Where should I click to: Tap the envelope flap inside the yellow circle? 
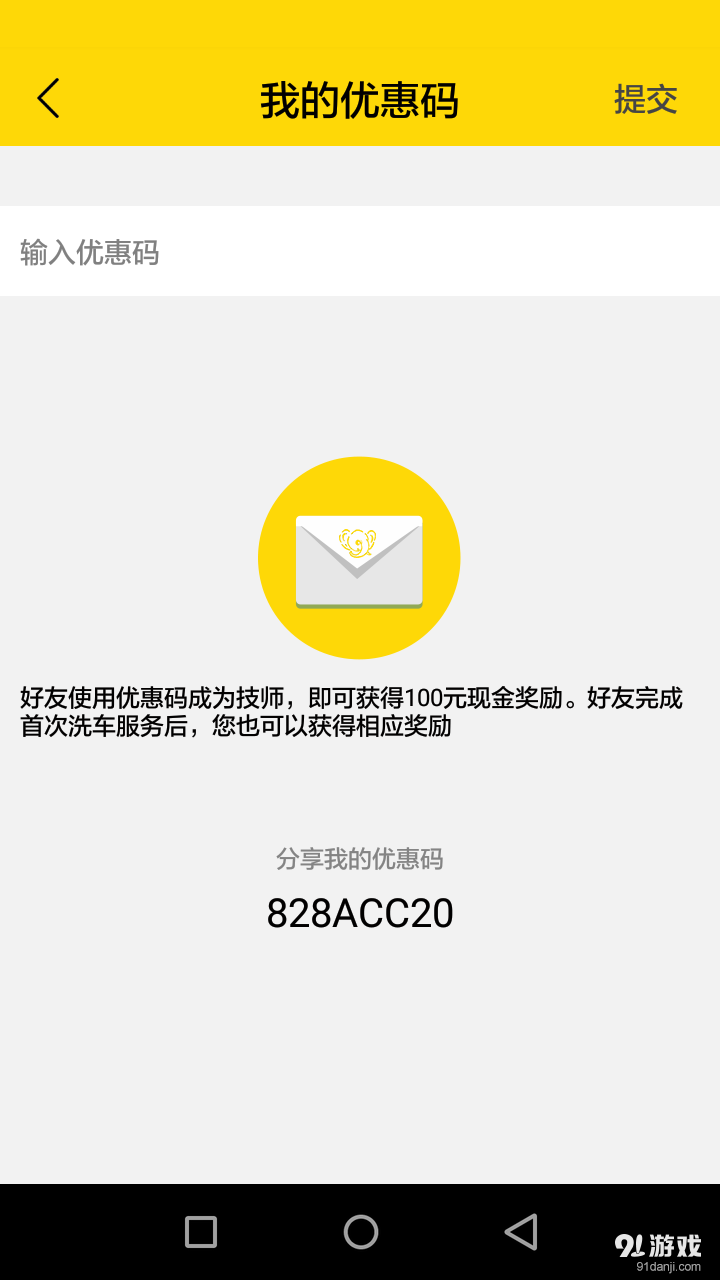(x=359, y=545)
